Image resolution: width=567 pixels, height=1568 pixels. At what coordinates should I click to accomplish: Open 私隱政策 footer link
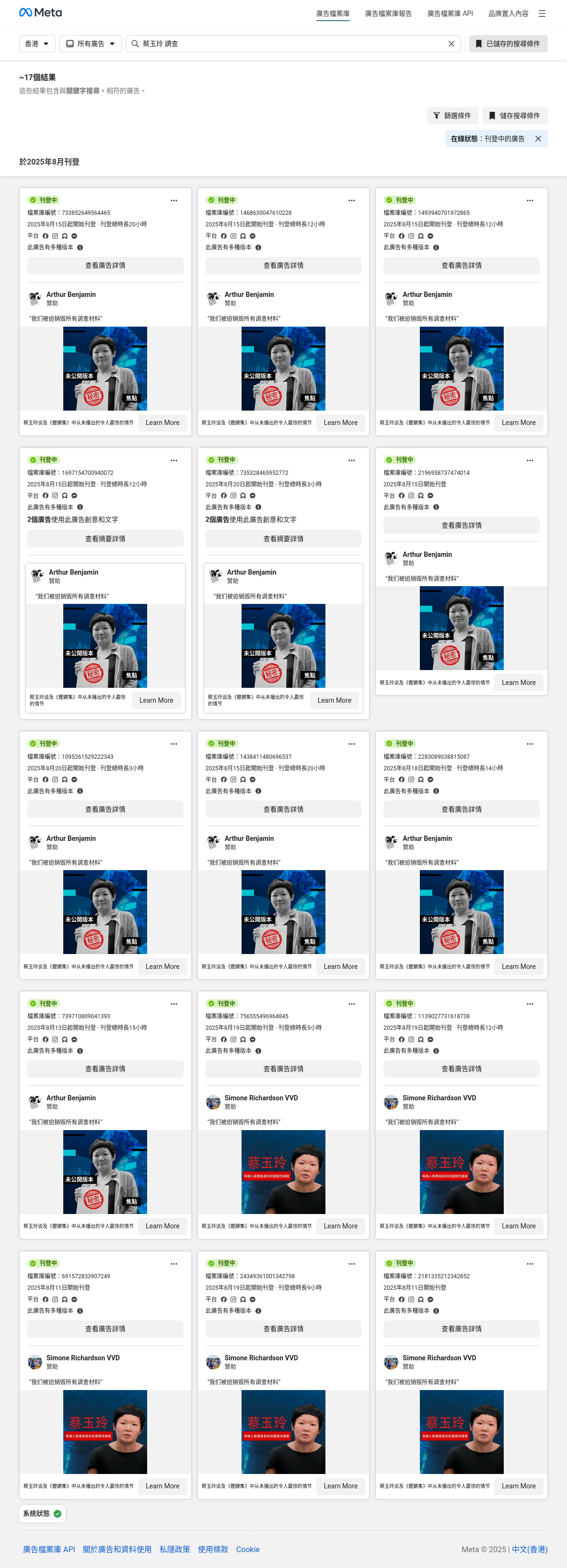174,1549
